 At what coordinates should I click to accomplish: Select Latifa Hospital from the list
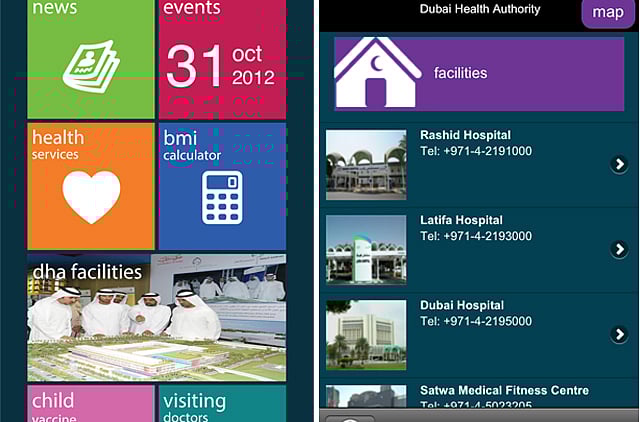click(x=478, y=249)
